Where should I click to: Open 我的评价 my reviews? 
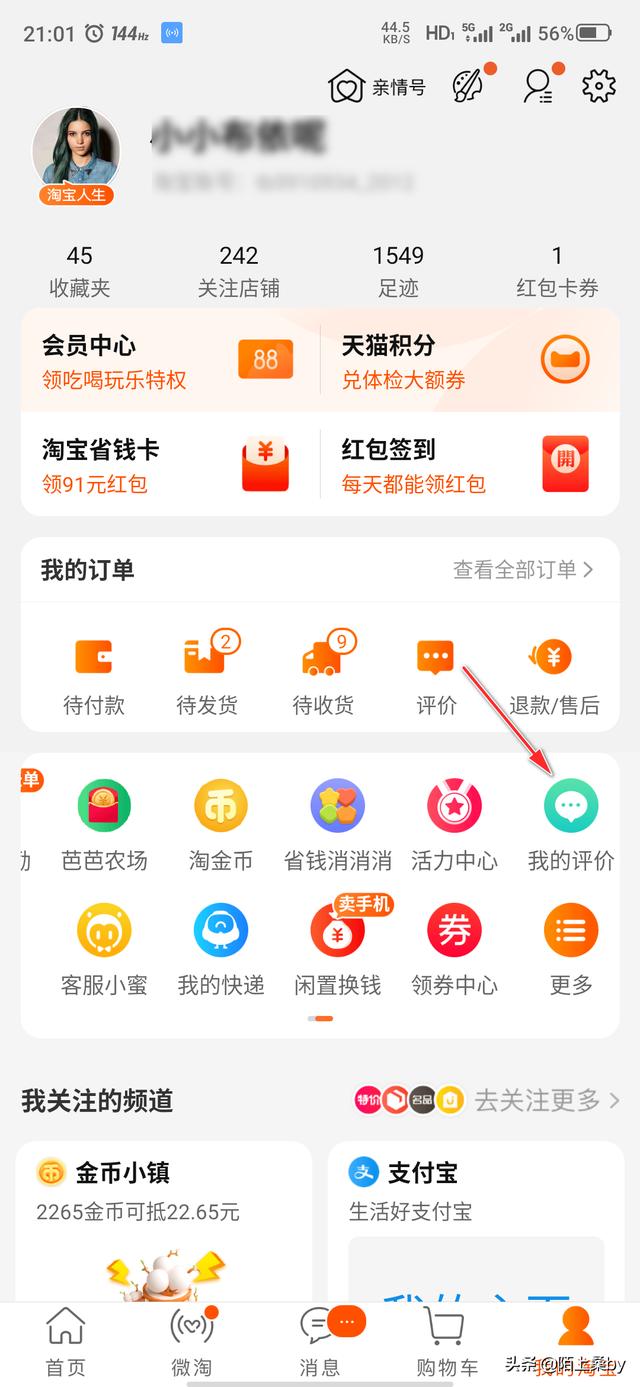pyautogui.click(x=570, y=826)
